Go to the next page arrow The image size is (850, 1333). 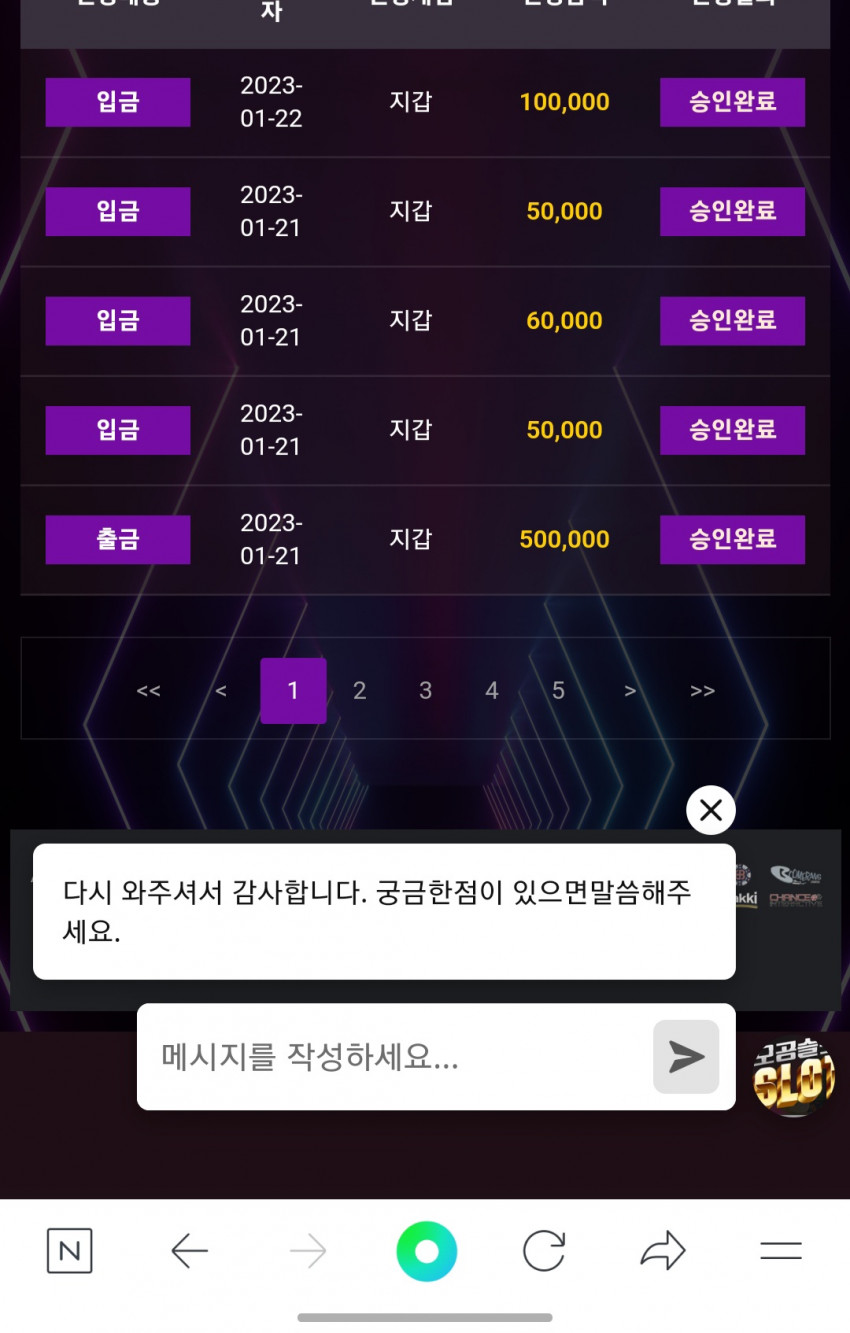(x=630, y=691)
